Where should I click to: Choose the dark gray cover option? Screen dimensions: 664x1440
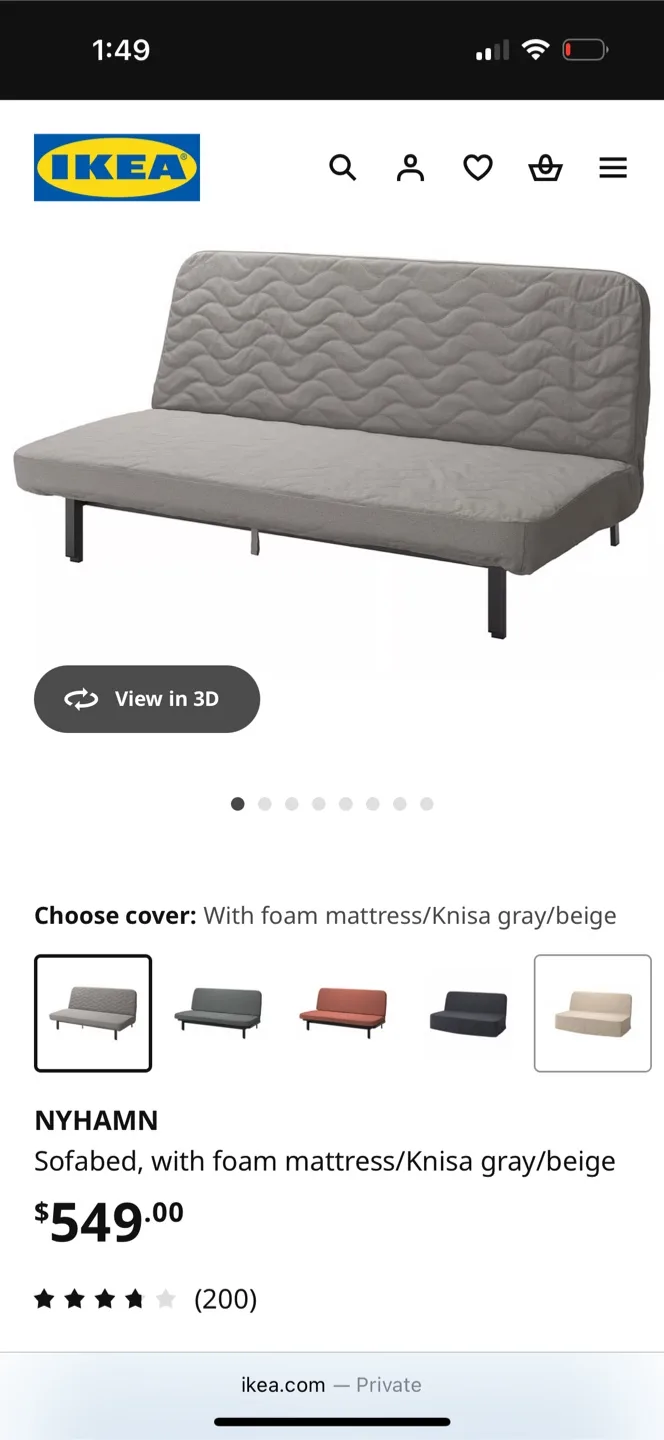218,1013
